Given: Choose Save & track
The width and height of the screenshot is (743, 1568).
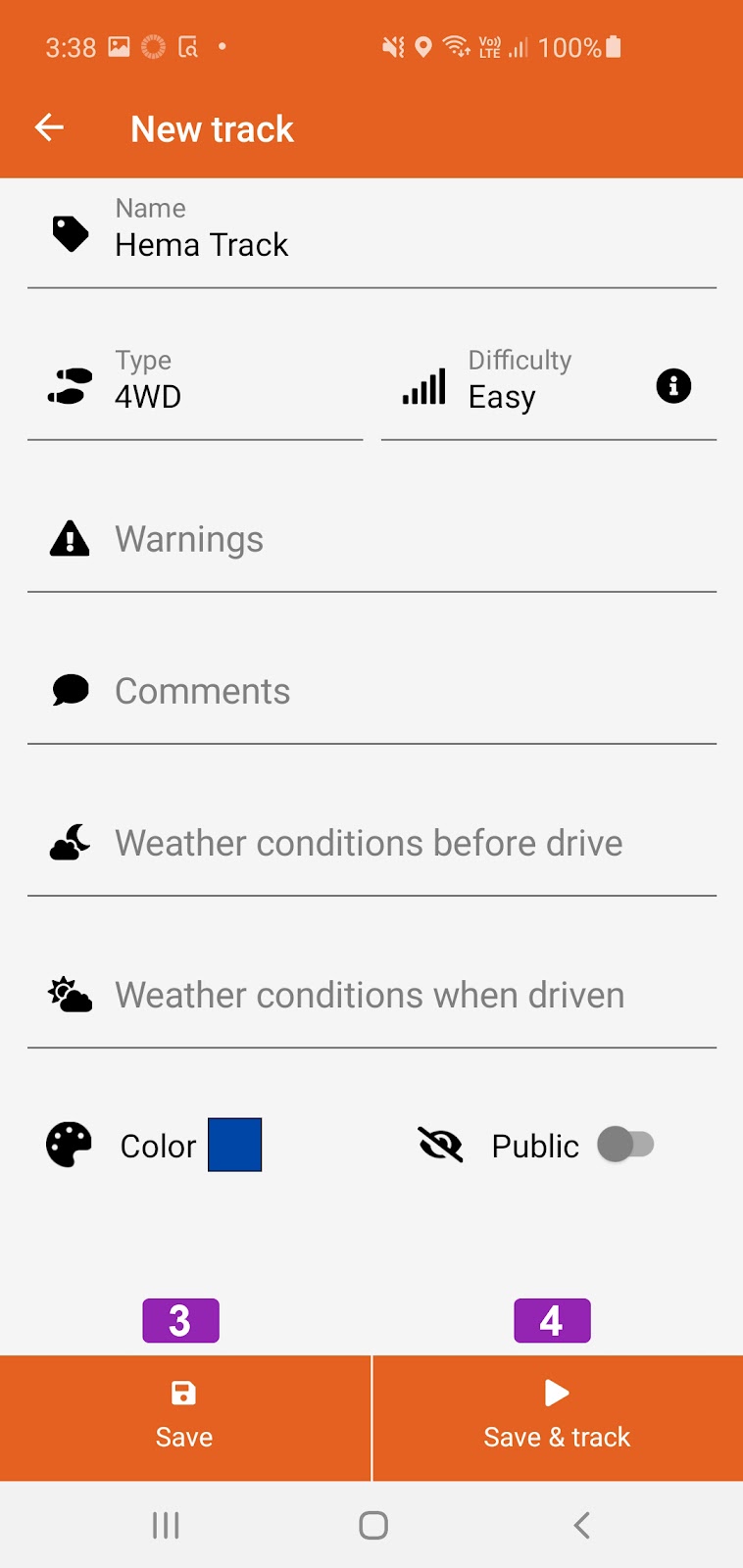Looking at the screenshot, I should click(558, 1418).
